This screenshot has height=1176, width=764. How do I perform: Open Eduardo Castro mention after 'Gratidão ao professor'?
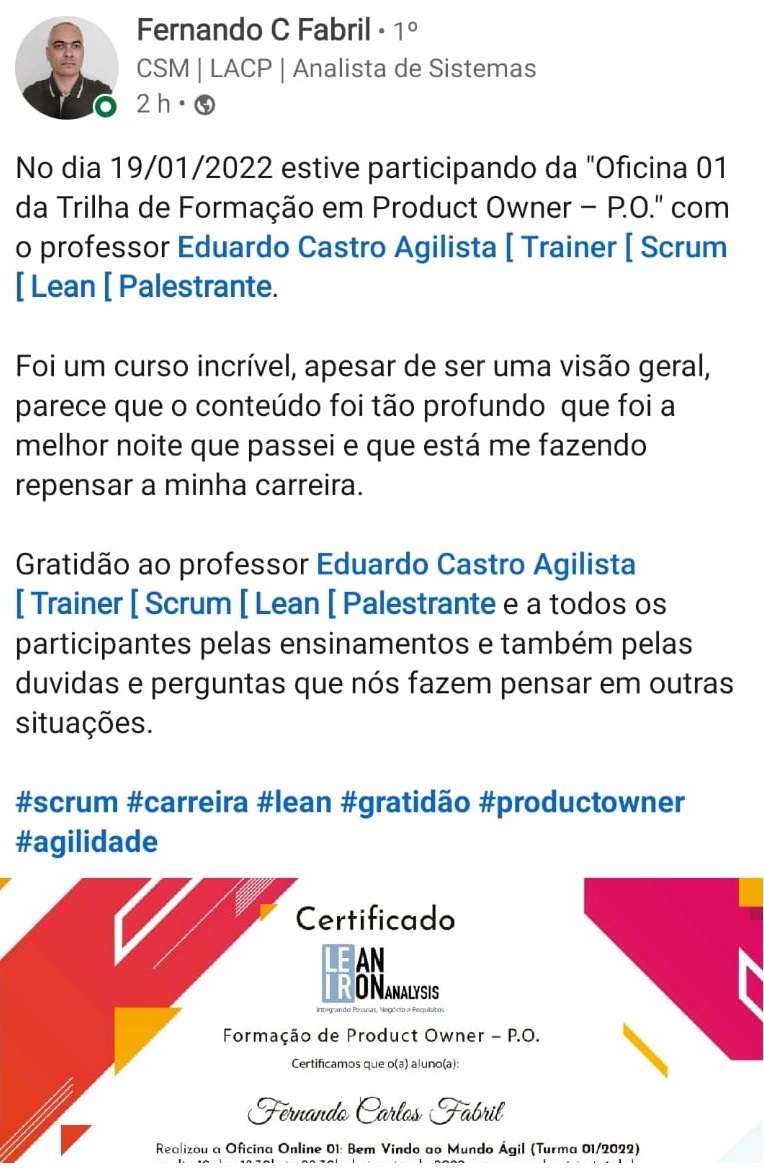click(476, 564)
